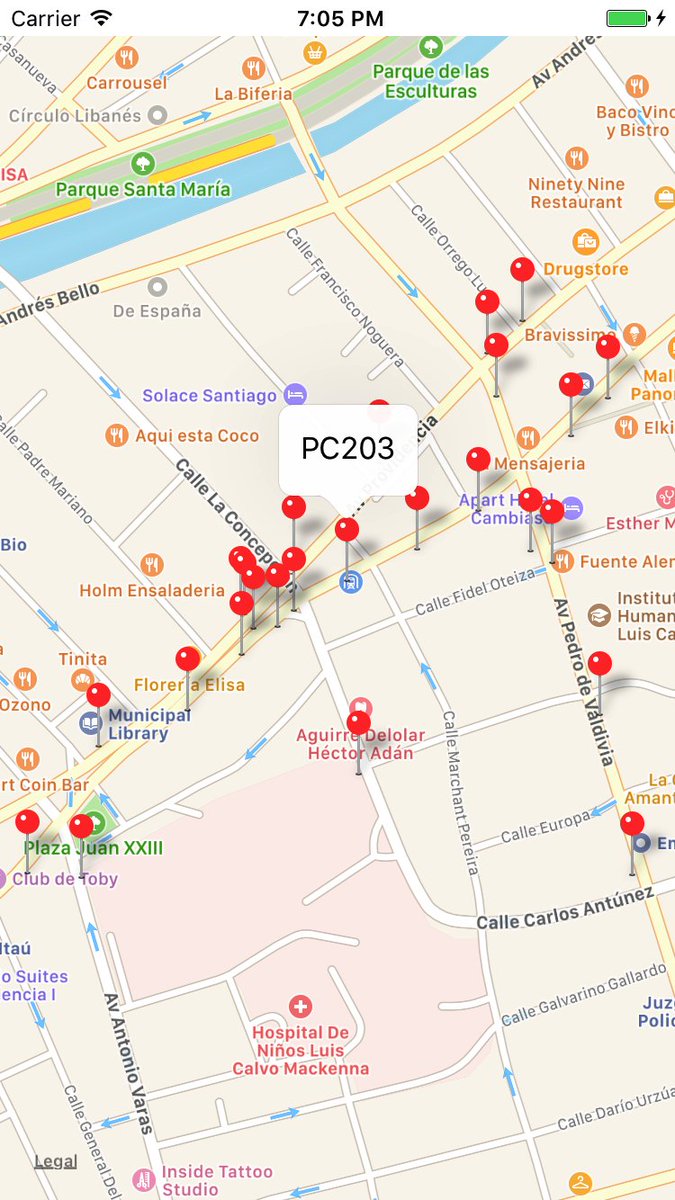
Task: Open the Legal link
Action: pyautogui.click(x=56, y=1161)
